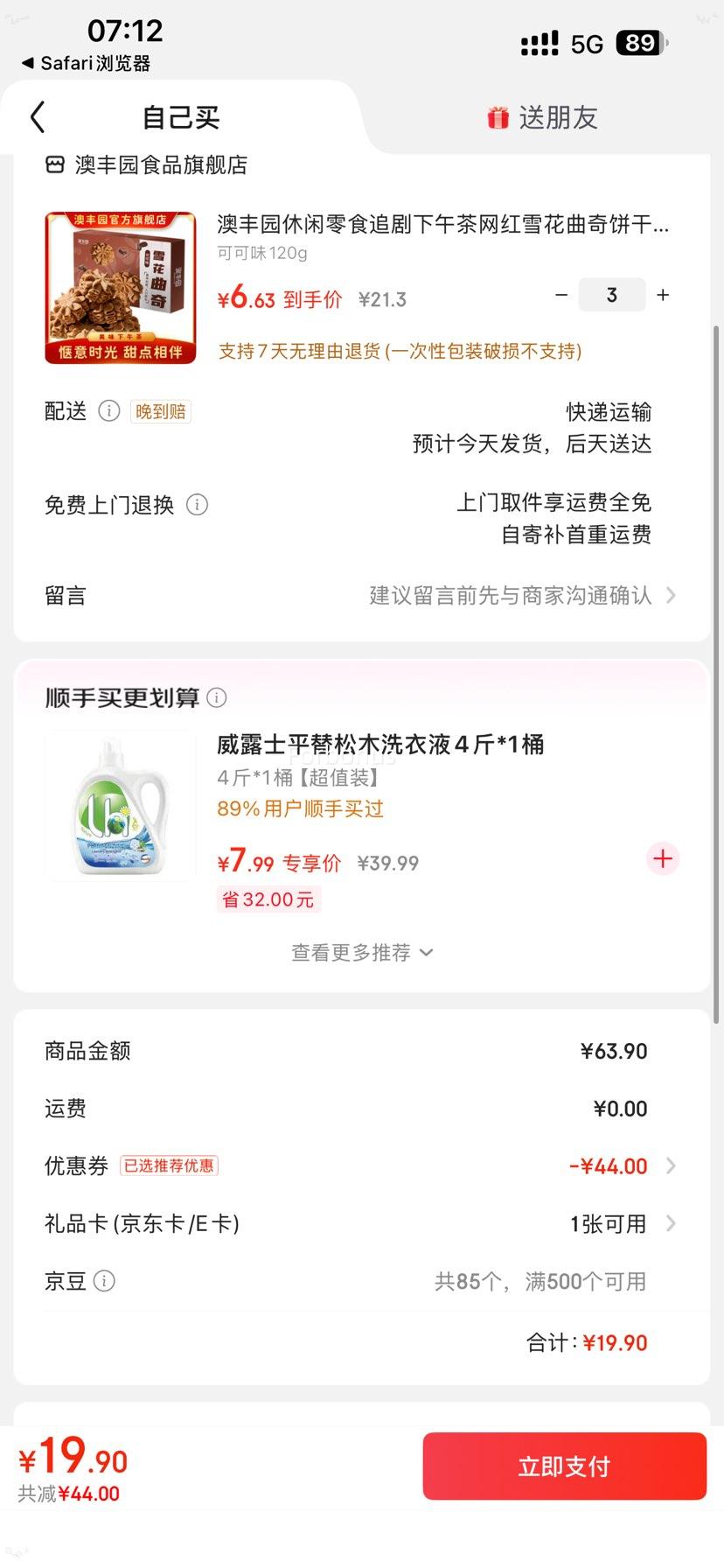Tap the 立即支付 payment button
724x1568 pixels.
[563, 1466]
